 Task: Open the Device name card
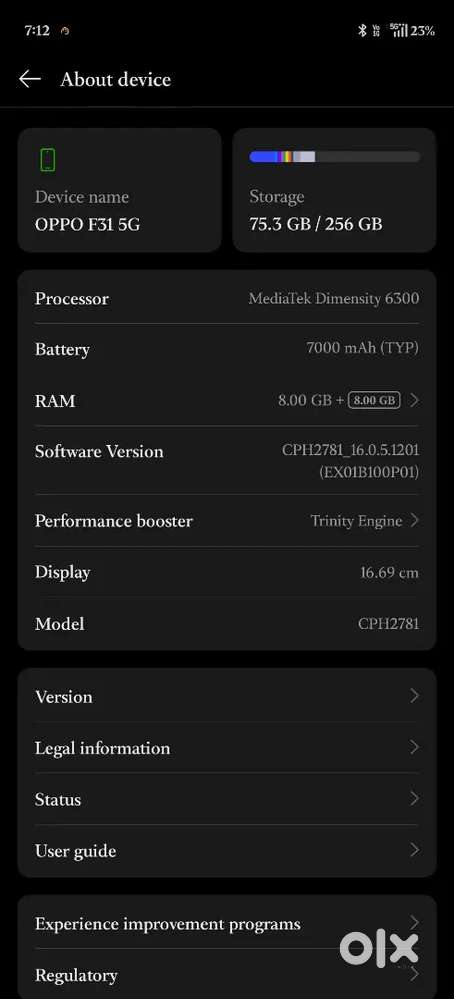(120, 190)
